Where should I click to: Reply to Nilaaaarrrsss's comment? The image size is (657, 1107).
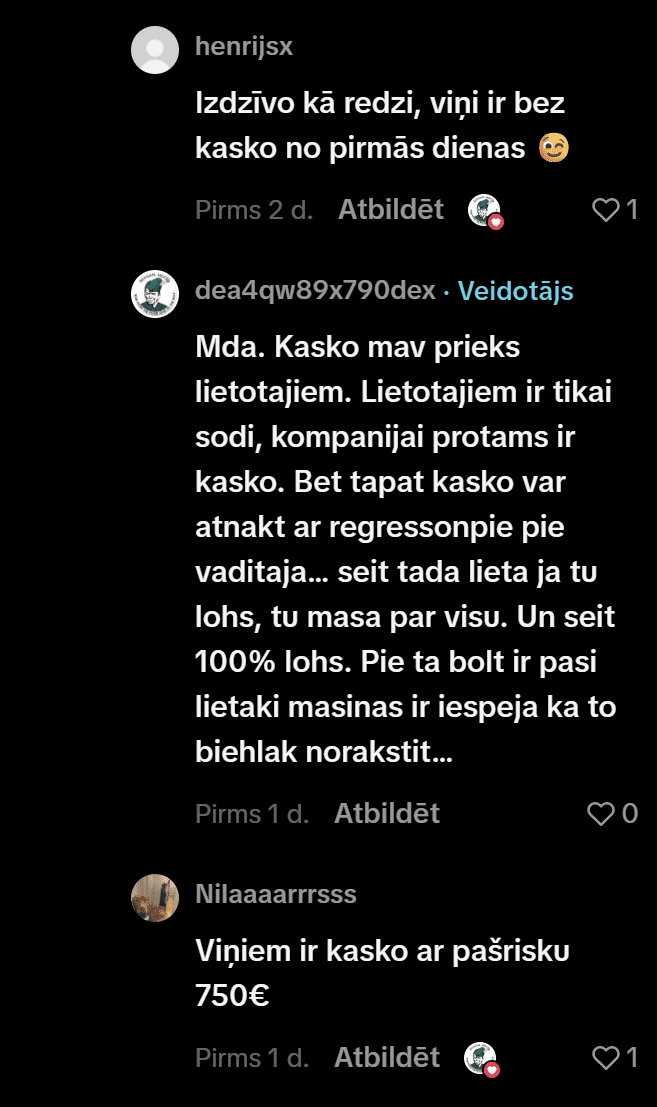tap(386, 1057)
